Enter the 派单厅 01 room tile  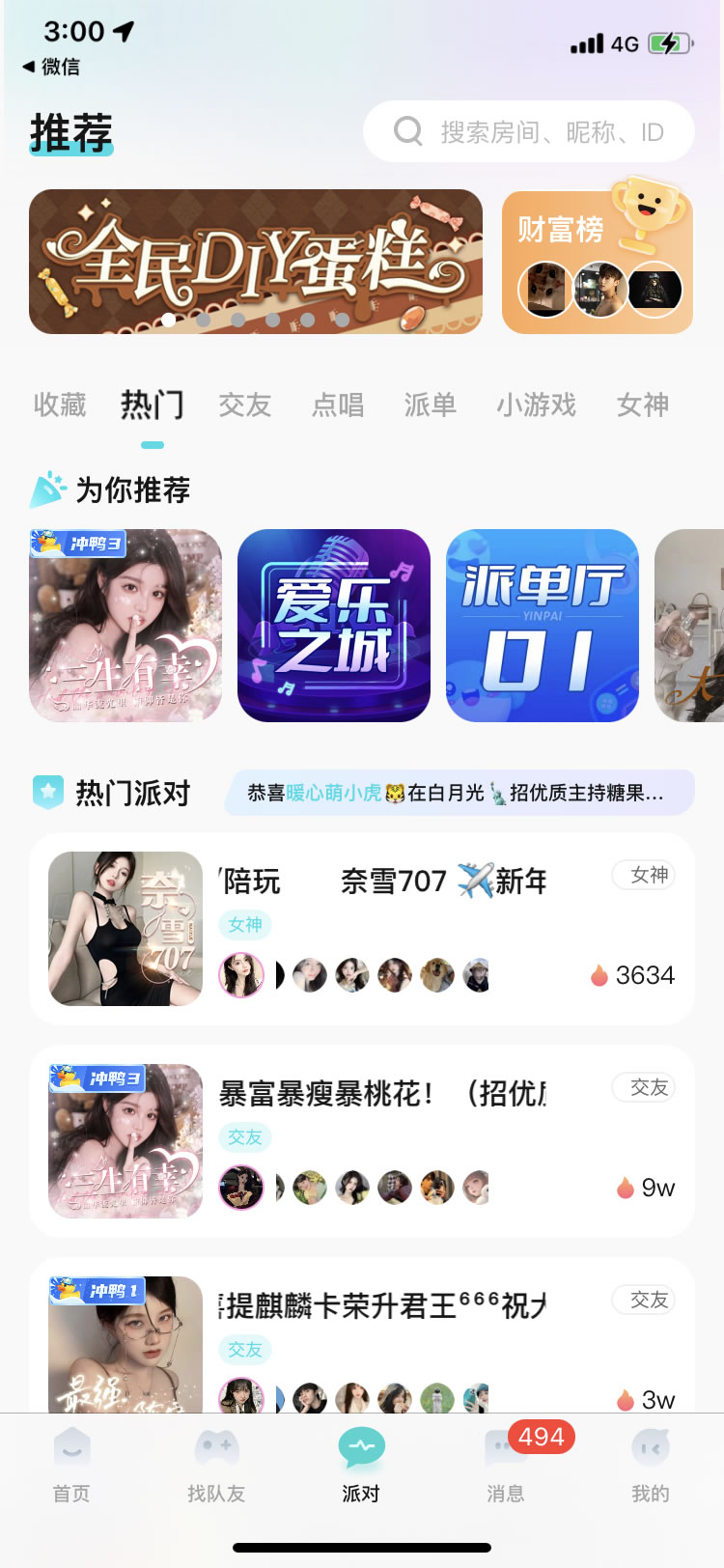pyautogui.click(x=543, y=626)
